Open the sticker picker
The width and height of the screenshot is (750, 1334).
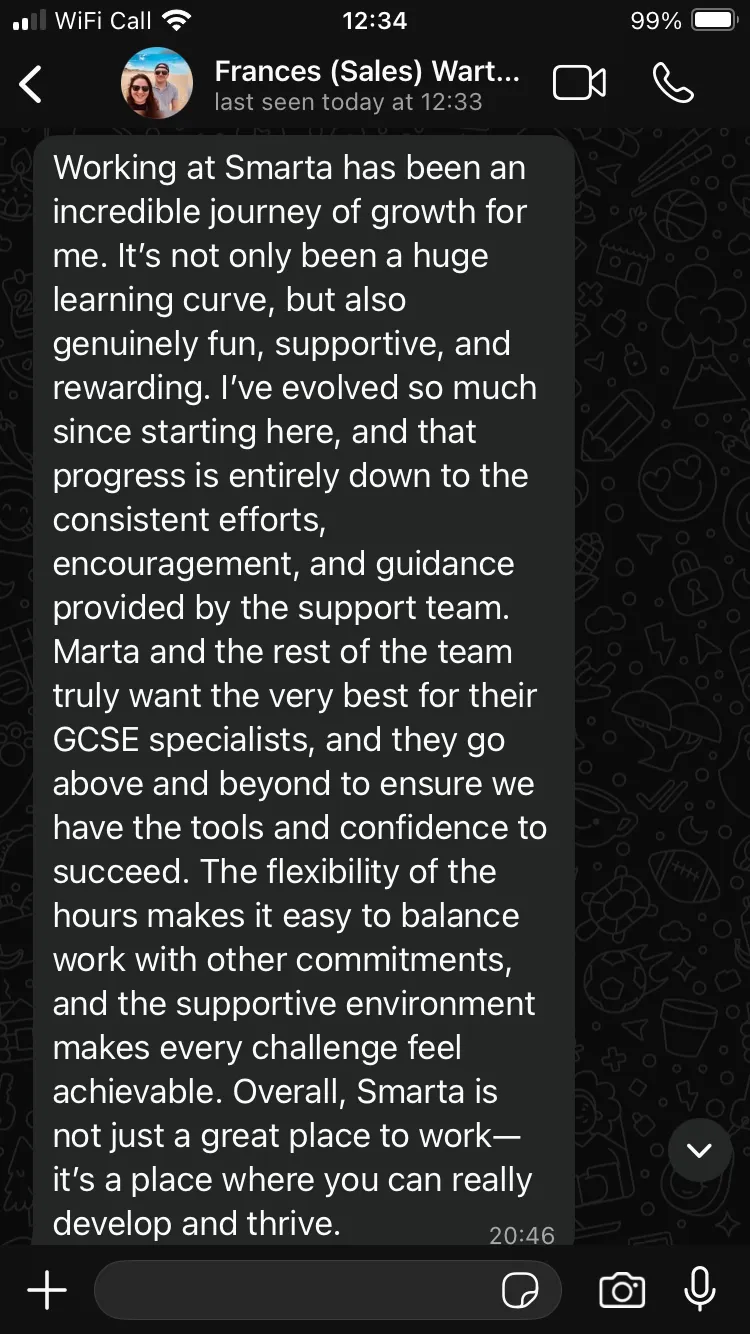(520, 1290)
